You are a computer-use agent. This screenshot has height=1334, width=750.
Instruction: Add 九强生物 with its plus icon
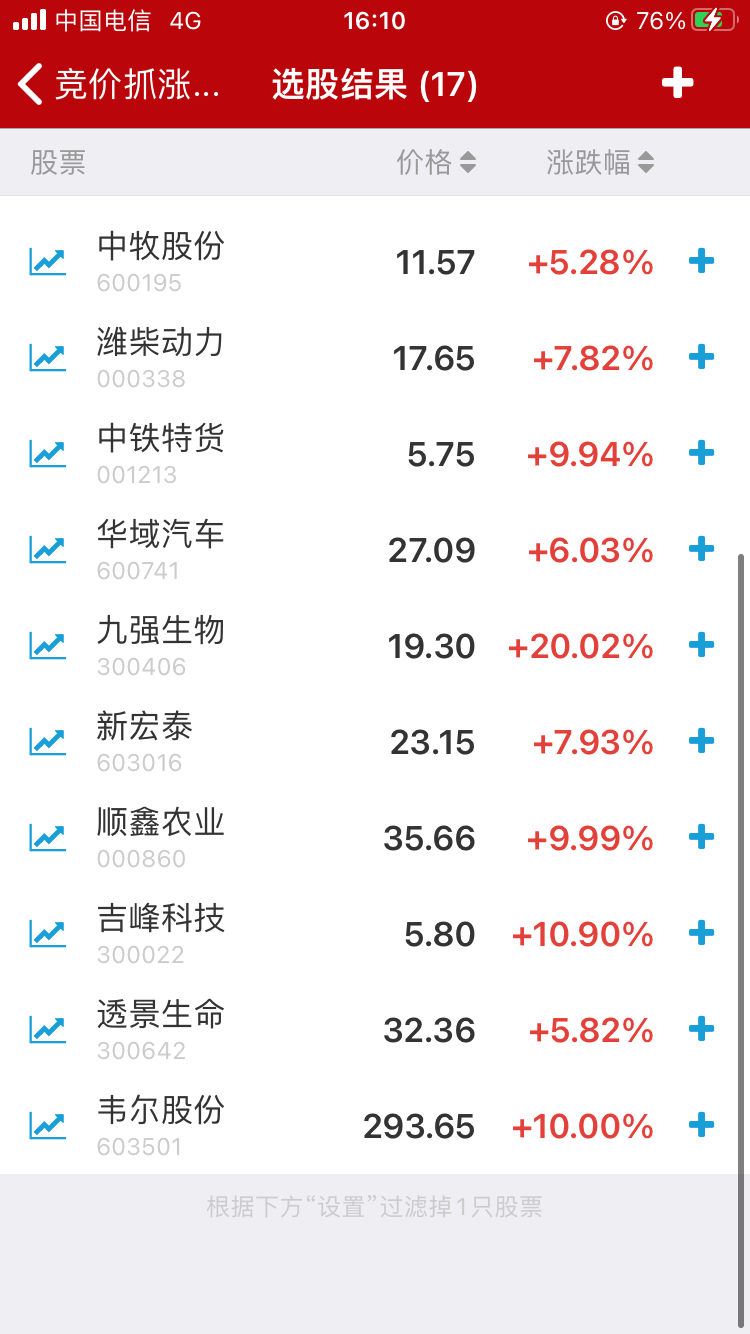tap(702, 645)
